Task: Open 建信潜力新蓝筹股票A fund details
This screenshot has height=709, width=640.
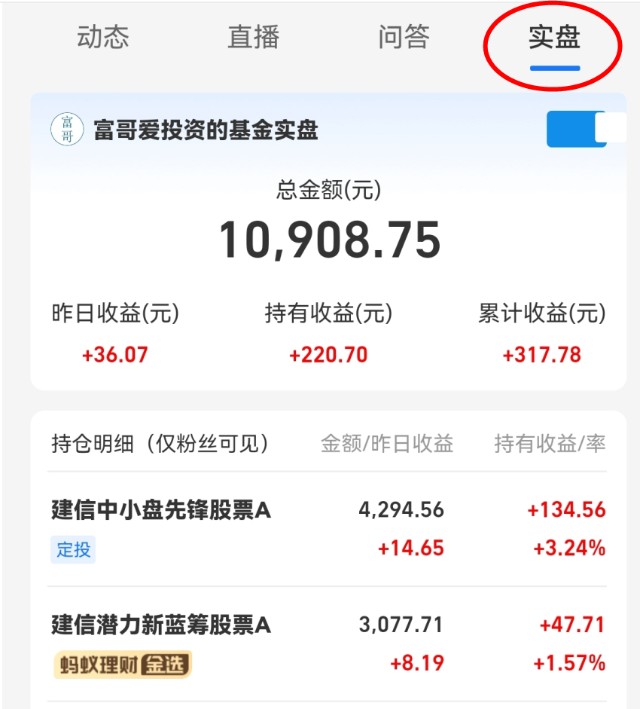Action: tap(161, 625)
